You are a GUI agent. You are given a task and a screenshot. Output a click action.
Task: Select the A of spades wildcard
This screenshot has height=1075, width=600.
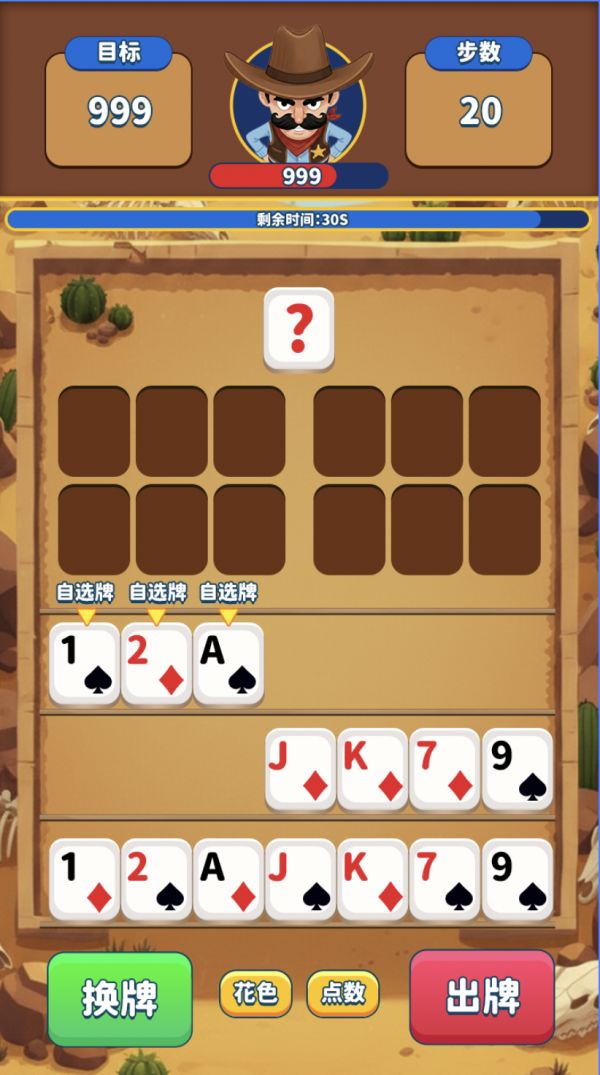[x=229, y=663]
